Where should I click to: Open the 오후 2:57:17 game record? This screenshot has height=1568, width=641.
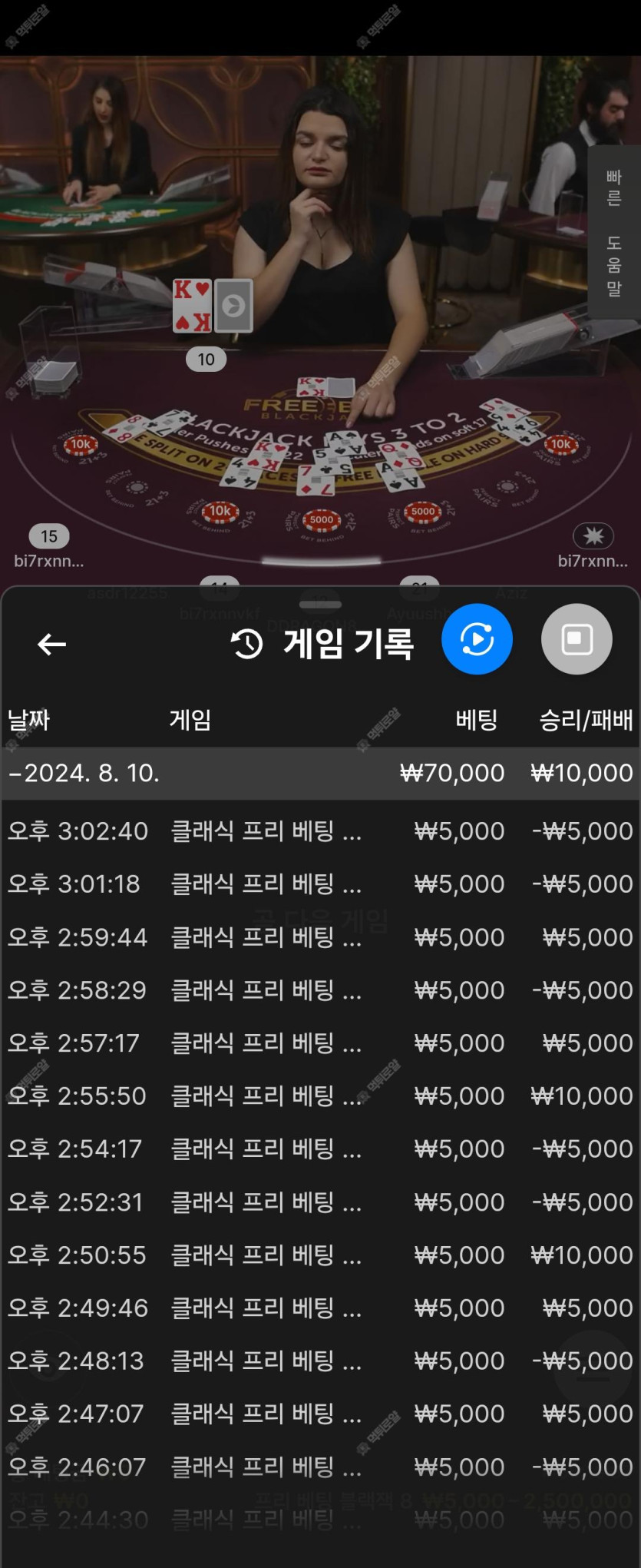(x=320, y=1043)
